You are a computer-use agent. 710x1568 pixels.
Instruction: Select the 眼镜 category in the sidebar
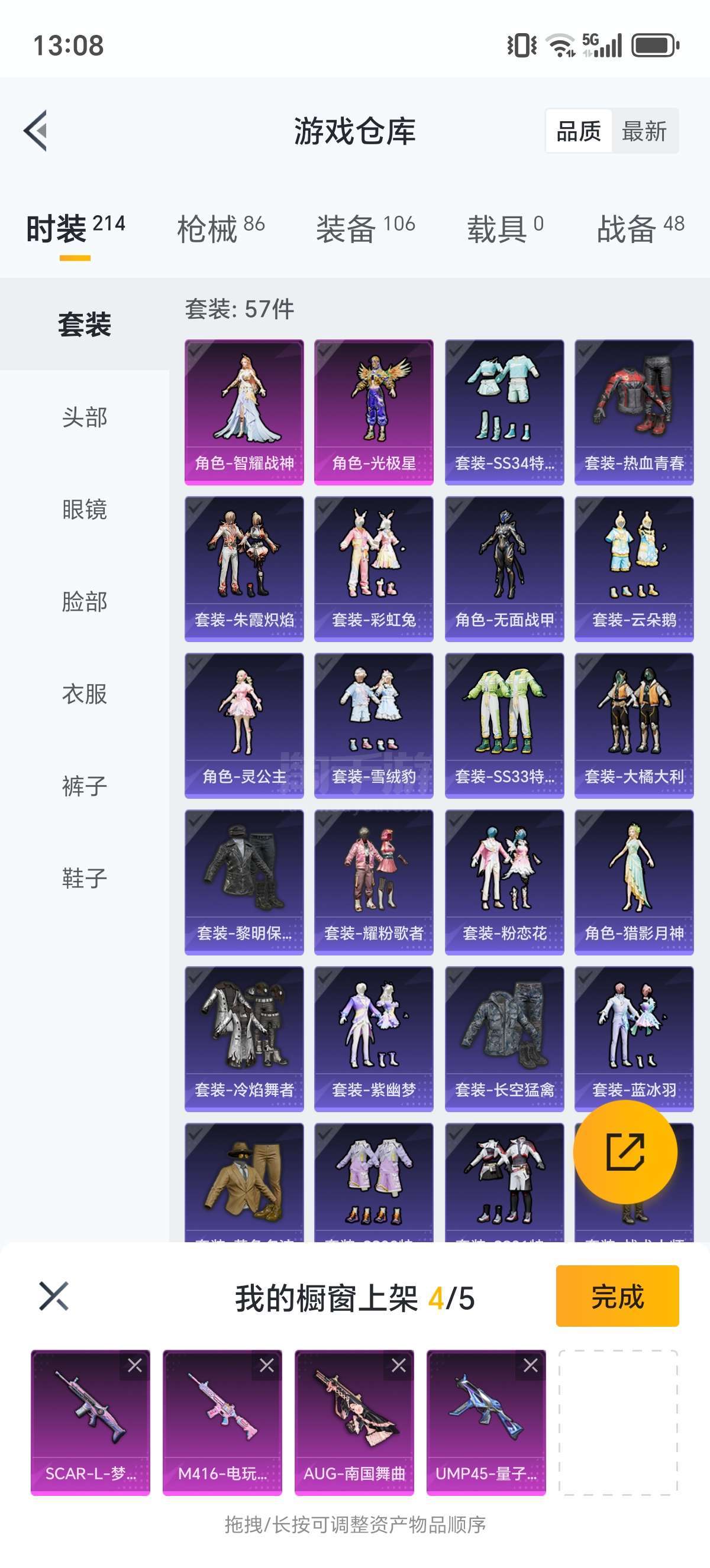[85, 510]
